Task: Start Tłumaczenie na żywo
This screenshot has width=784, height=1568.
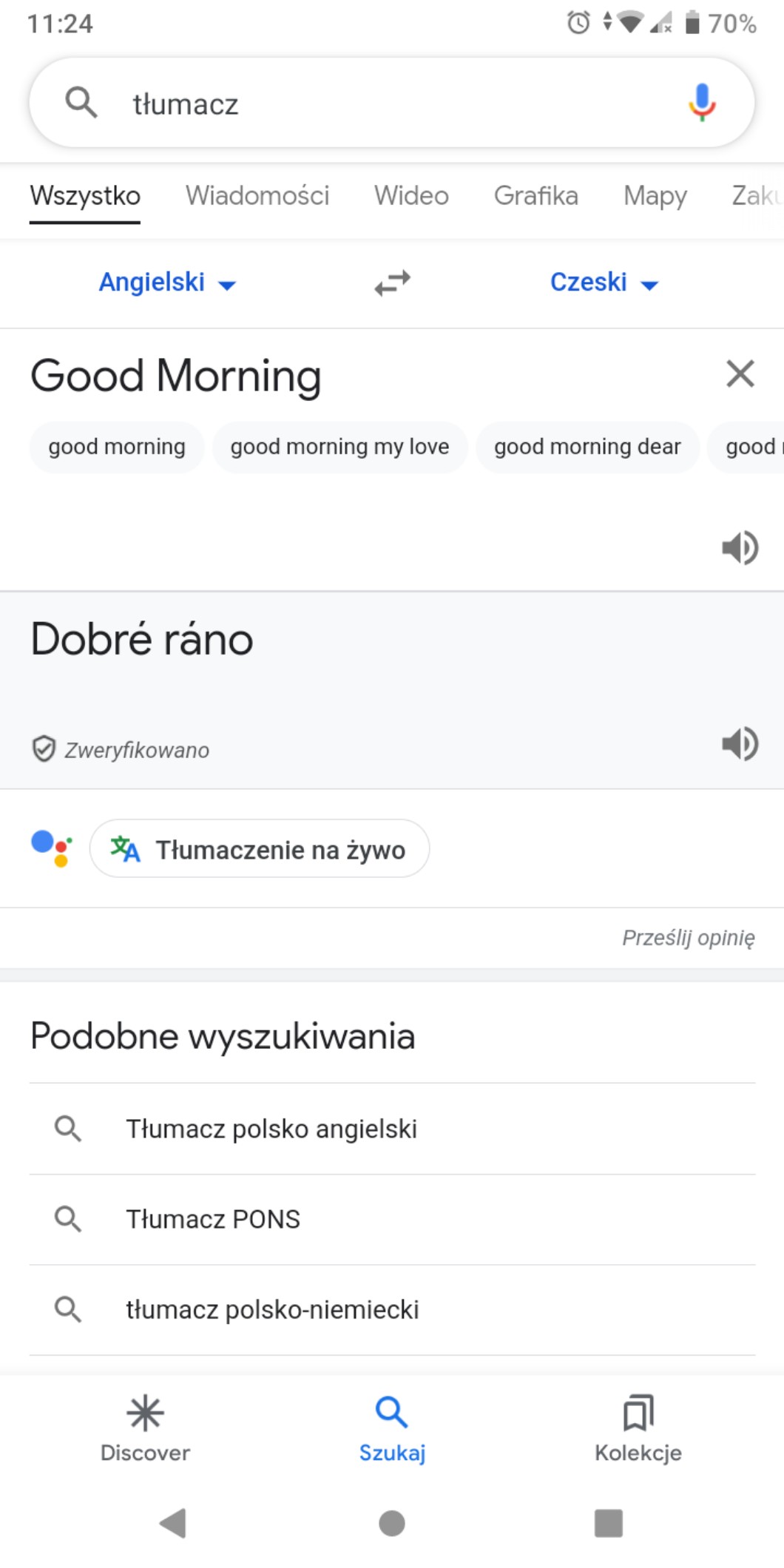Action: 260,849
